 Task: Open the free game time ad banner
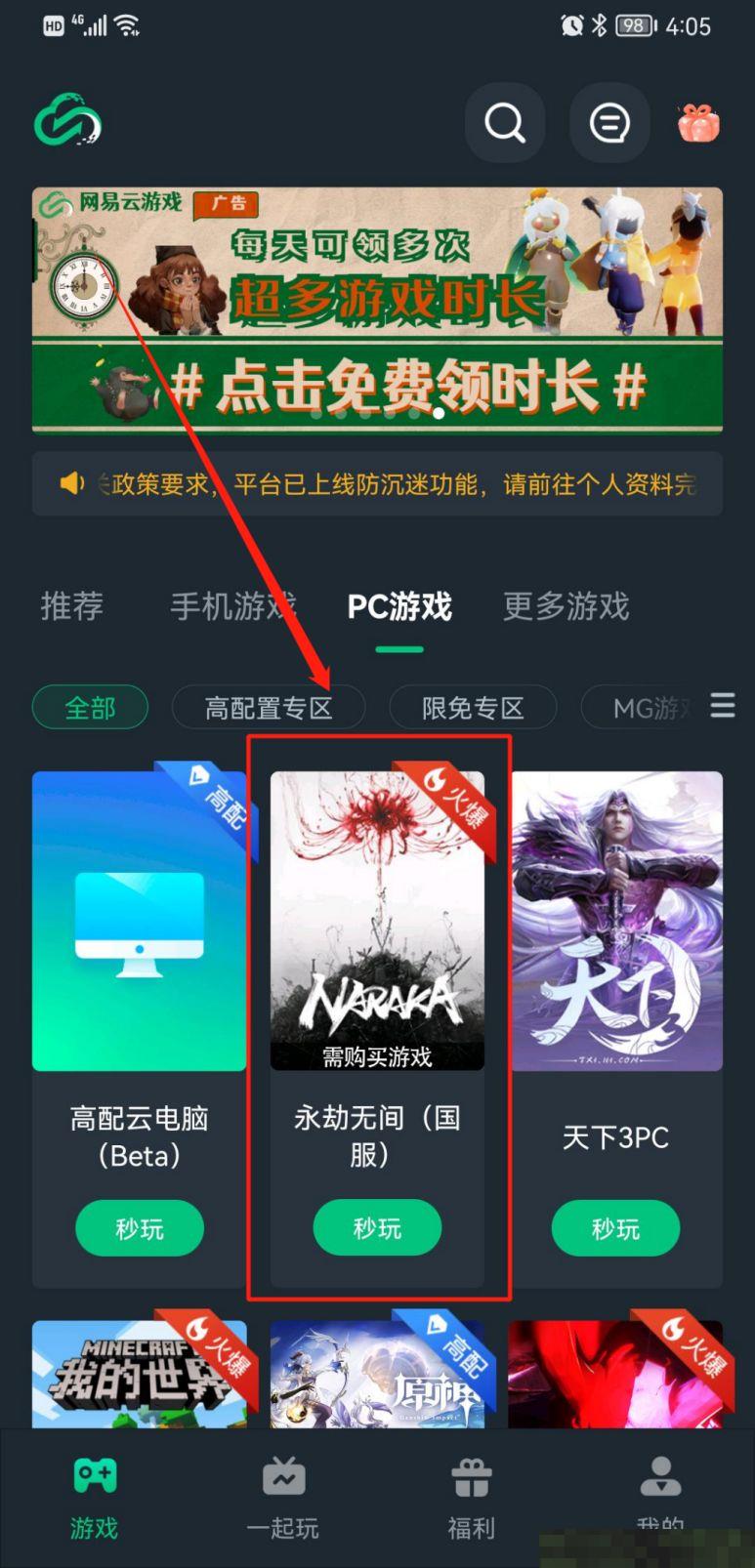coord(377,309)
